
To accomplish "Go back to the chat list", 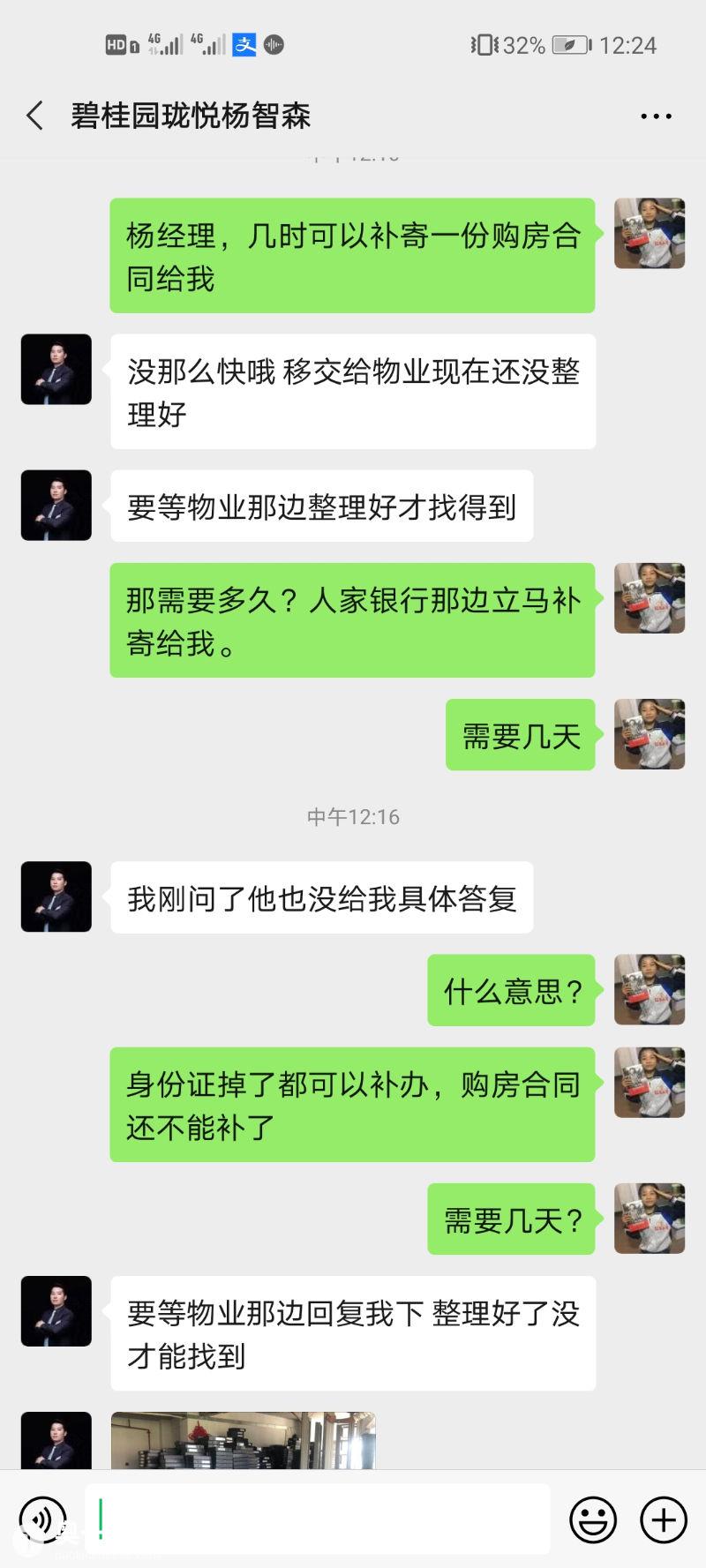I will [35, 116].
